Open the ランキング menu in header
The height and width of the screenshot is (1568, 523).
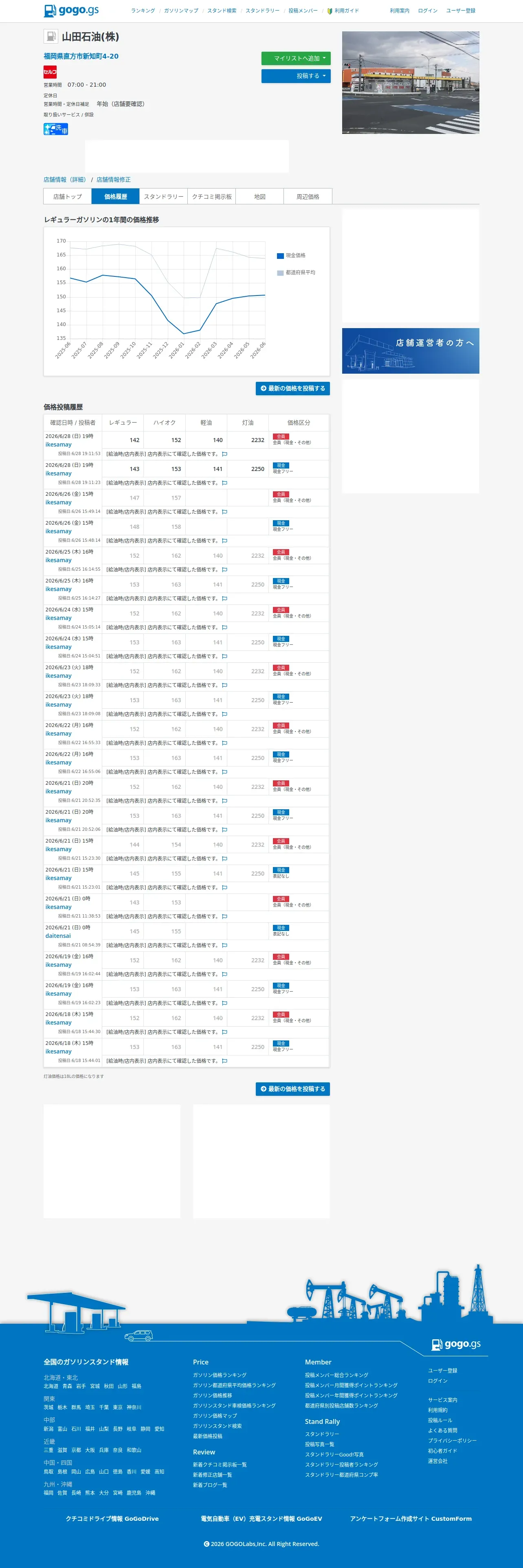pyautogui.click(x=143, y=10)
